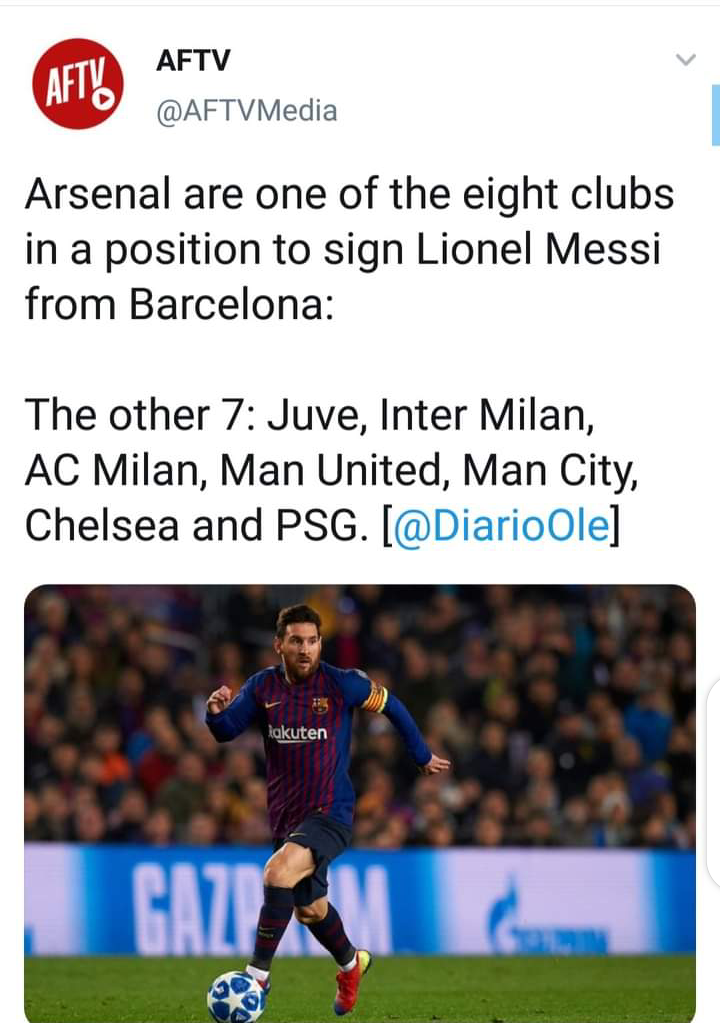Expand the tweet options chevron
Viewport: 720px width, 1023px height.
(x=685, y=61)
